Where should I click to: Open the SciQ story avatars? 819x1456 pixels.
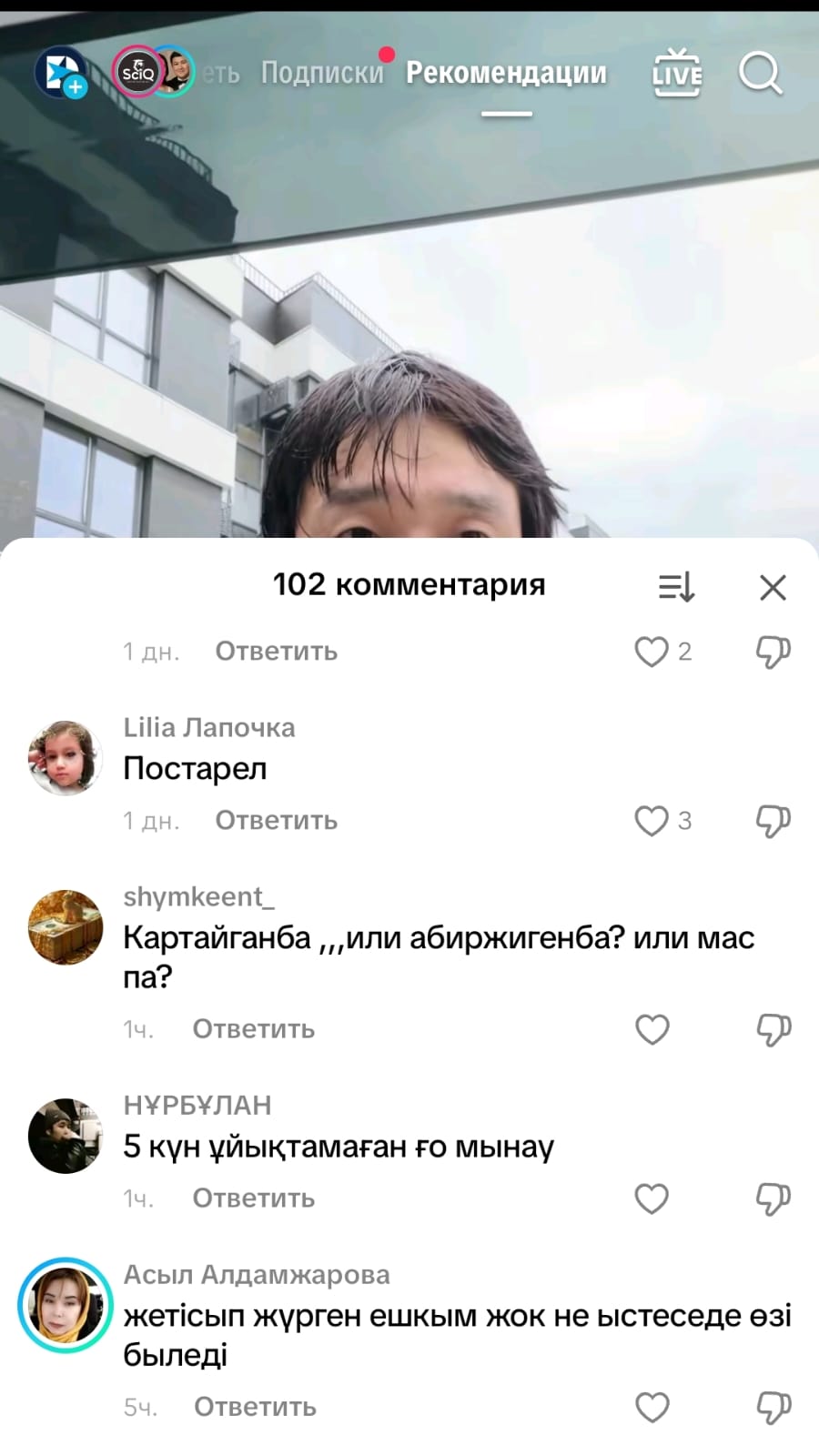tap(153, 72)
